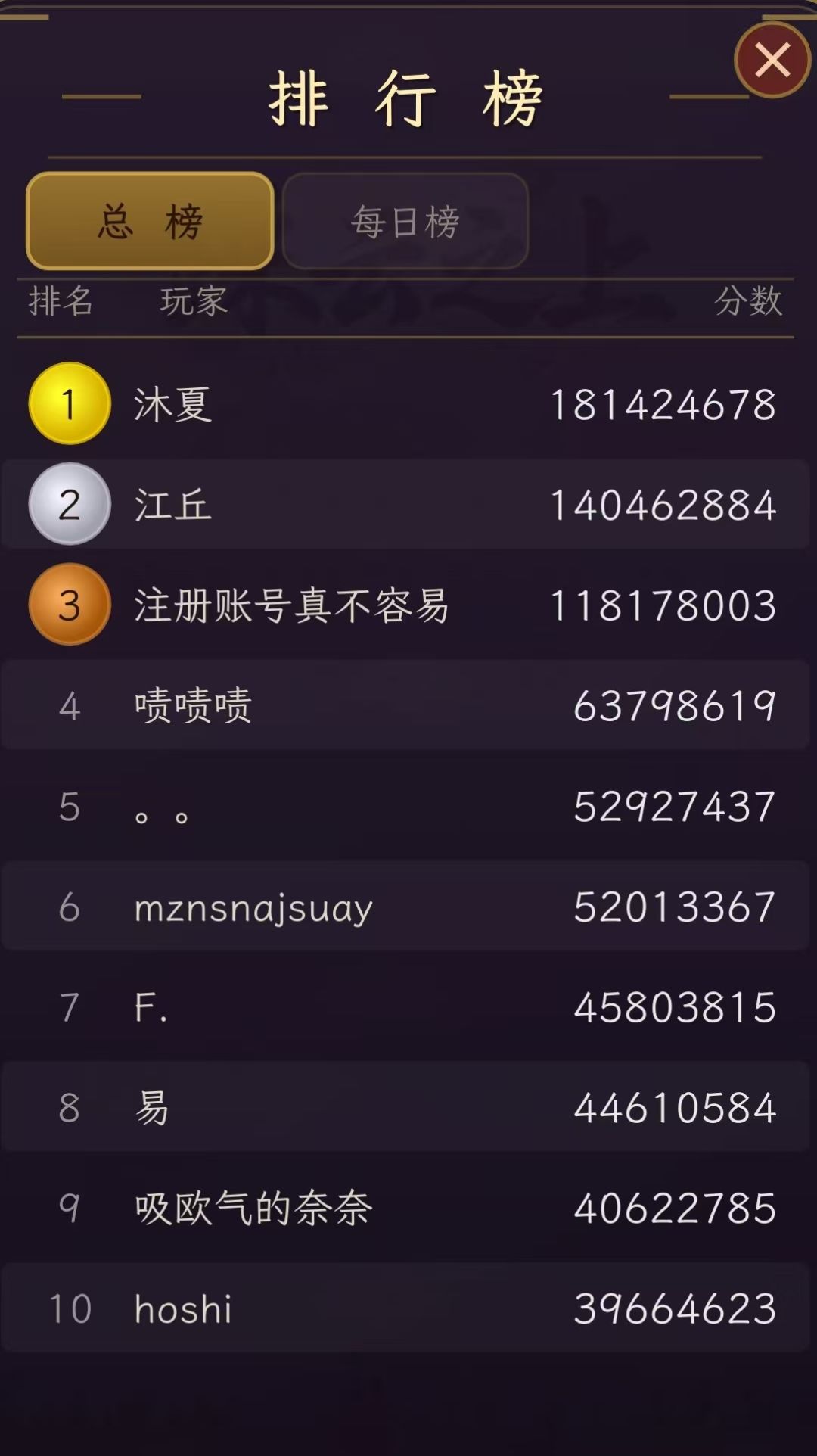Select the 排名 column header
The width and height of the screenshot is (817, 1456).
tap(61, 302)
